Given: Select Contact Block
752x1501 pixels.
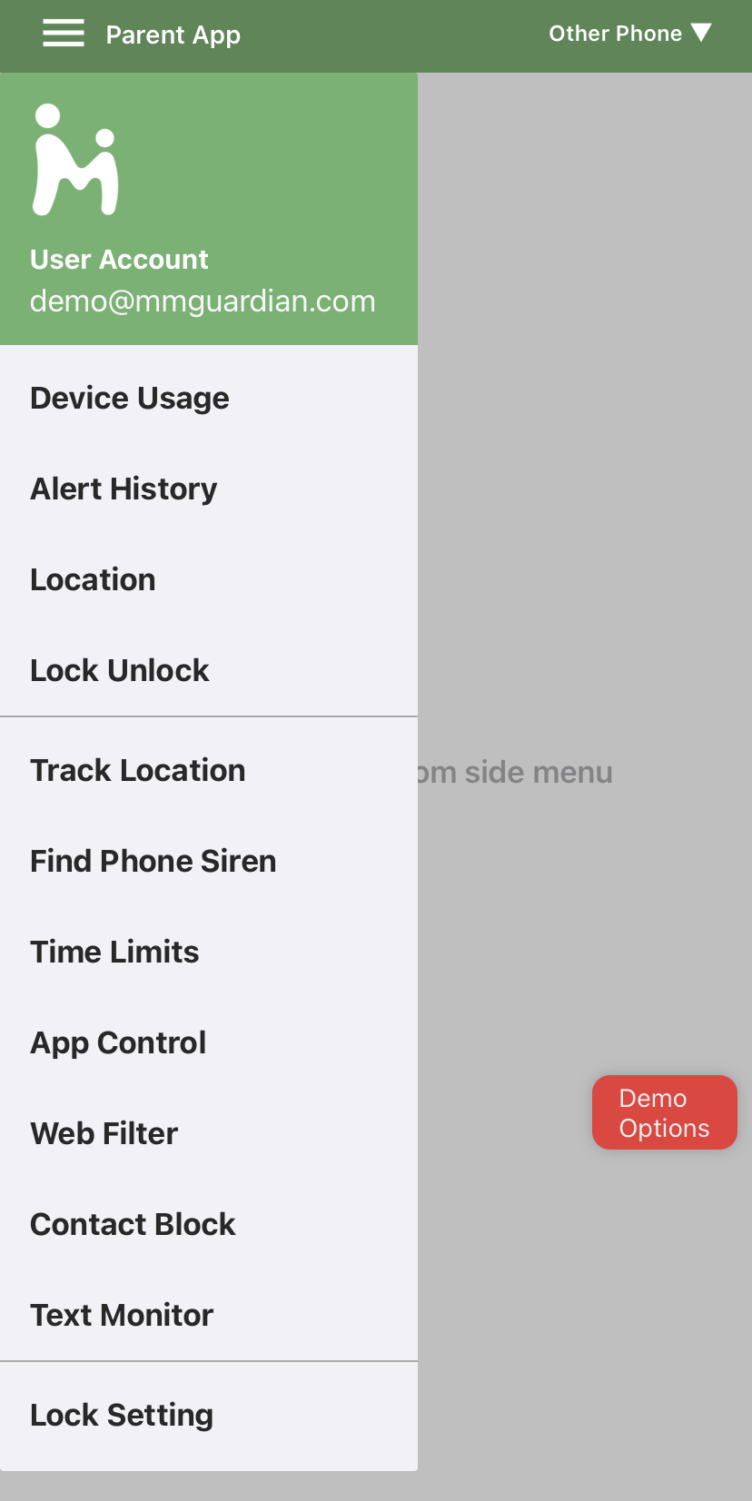Looking at the screenshot, I should [209, 1224].
